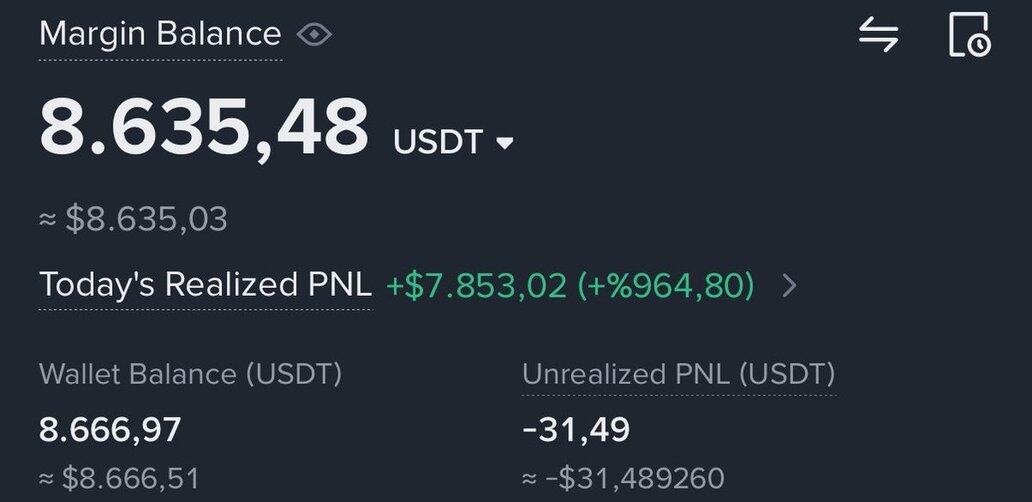
Task: Open the transaction history icon
Action: [968, 36]
